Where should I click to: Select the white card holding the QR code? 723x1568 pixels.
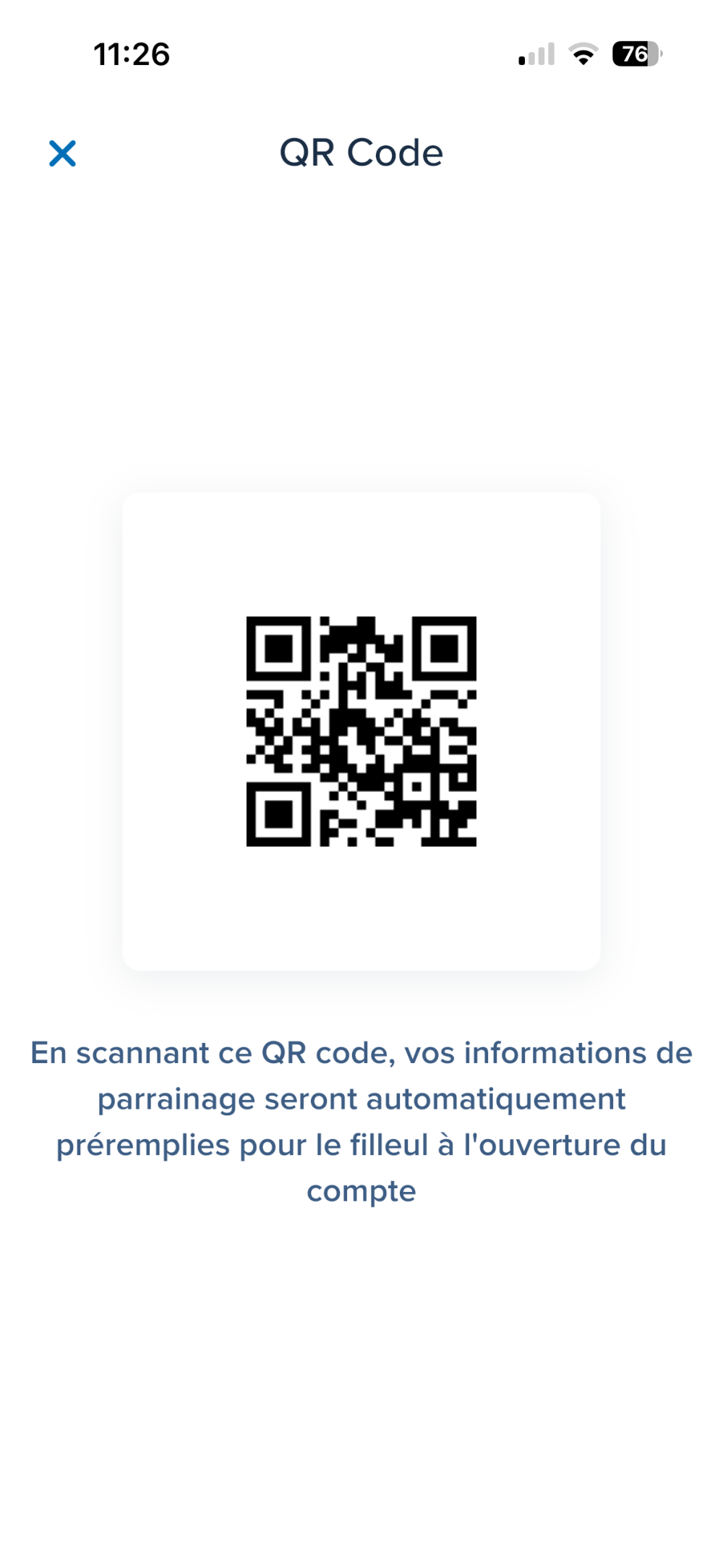coord(361,730)
